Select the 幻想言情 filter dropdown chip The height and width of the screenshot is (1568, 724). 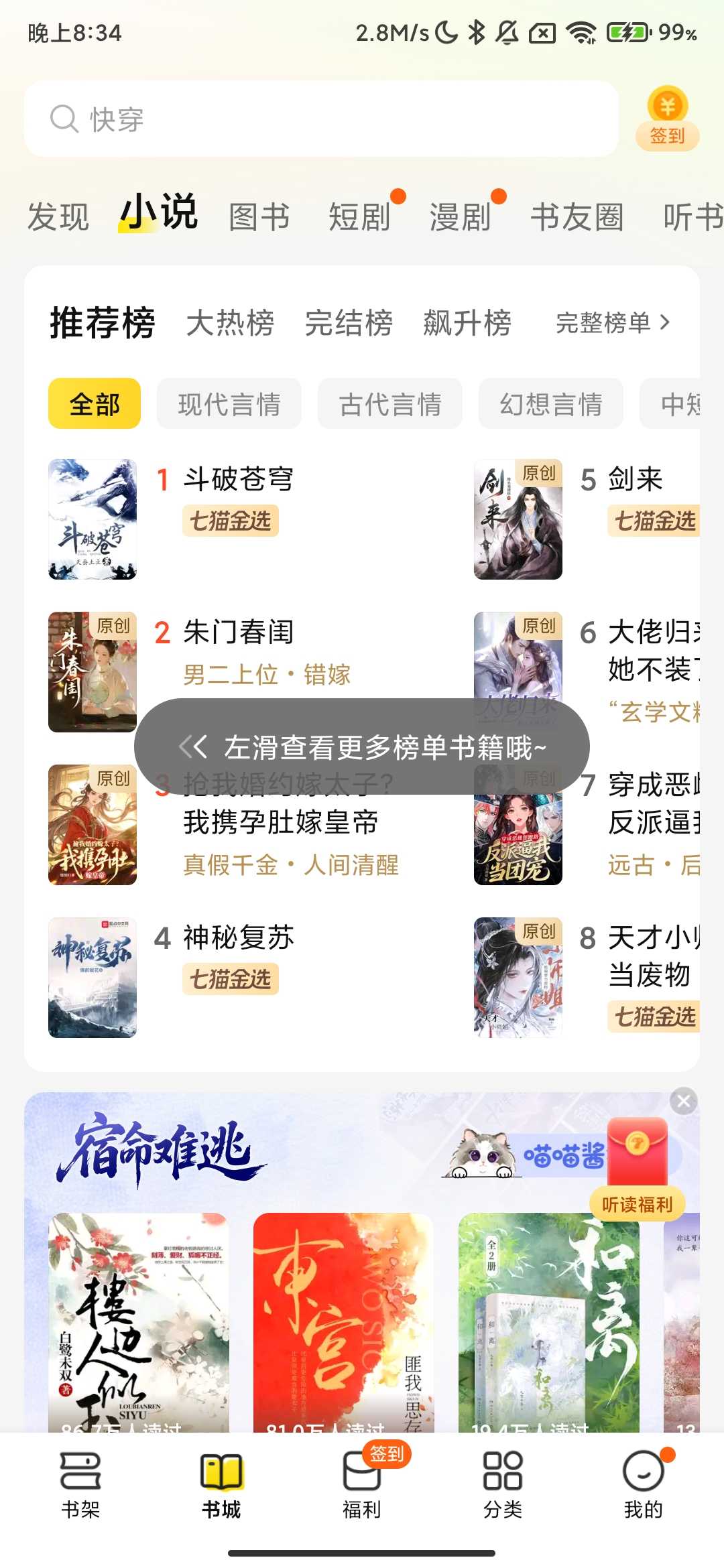[551, 403]
